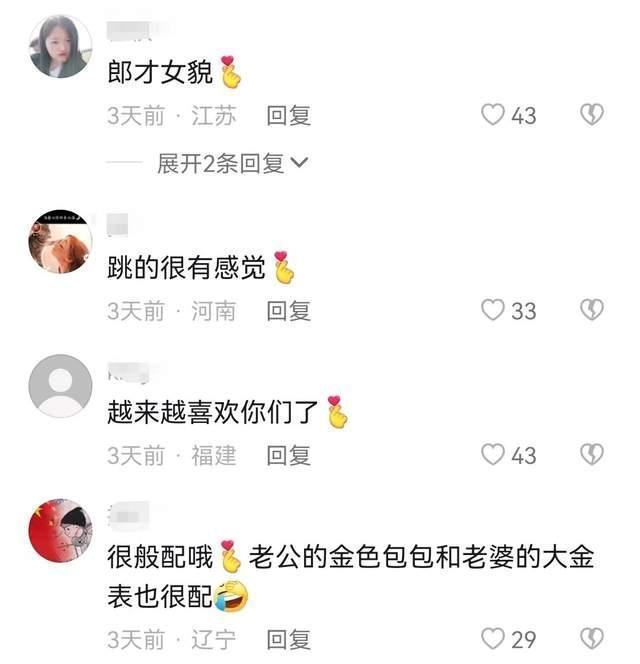Open avatar of the 跳的很有感觉 commenter
640x664 pixels.
pyautogui.click(x=60, y=241)
